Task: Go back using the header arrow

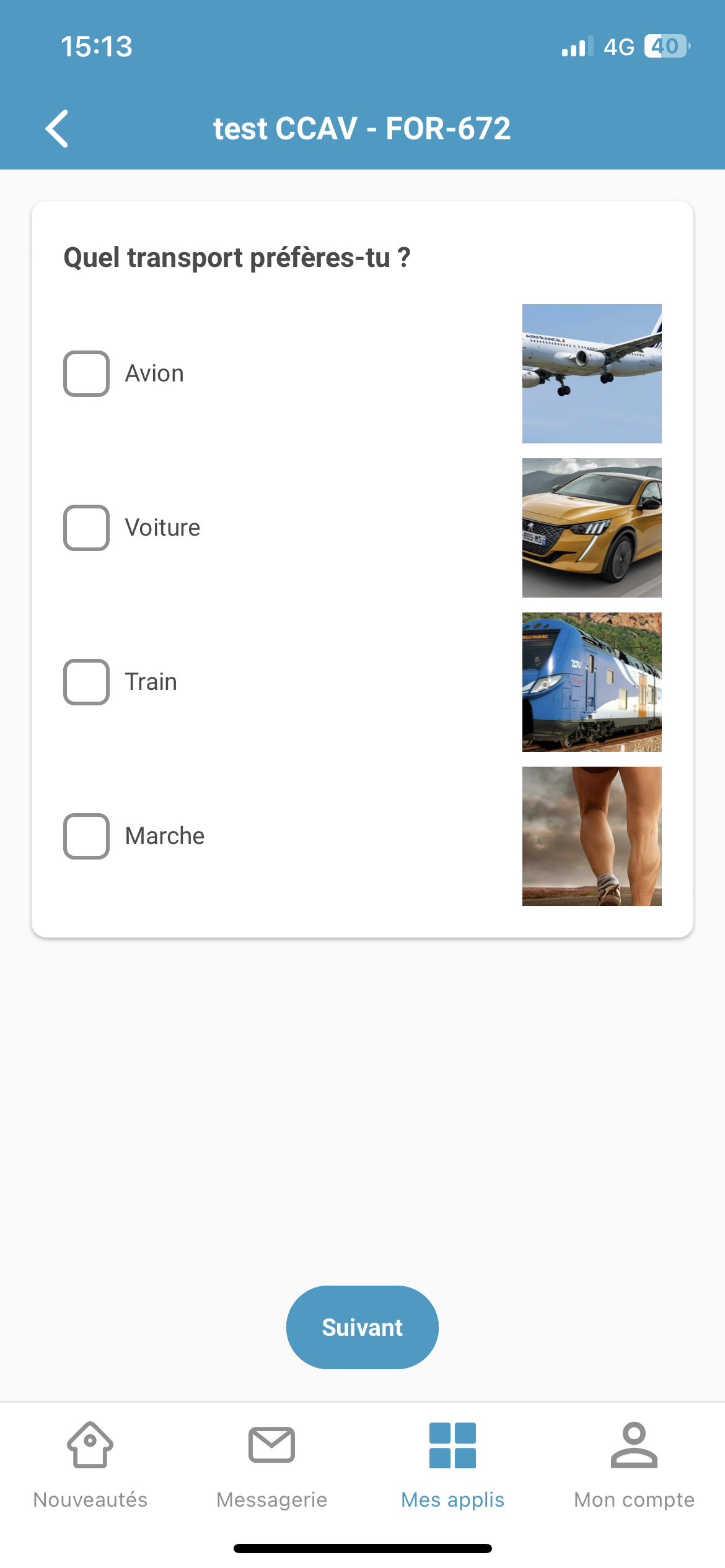Action: (x=57, y=129)
